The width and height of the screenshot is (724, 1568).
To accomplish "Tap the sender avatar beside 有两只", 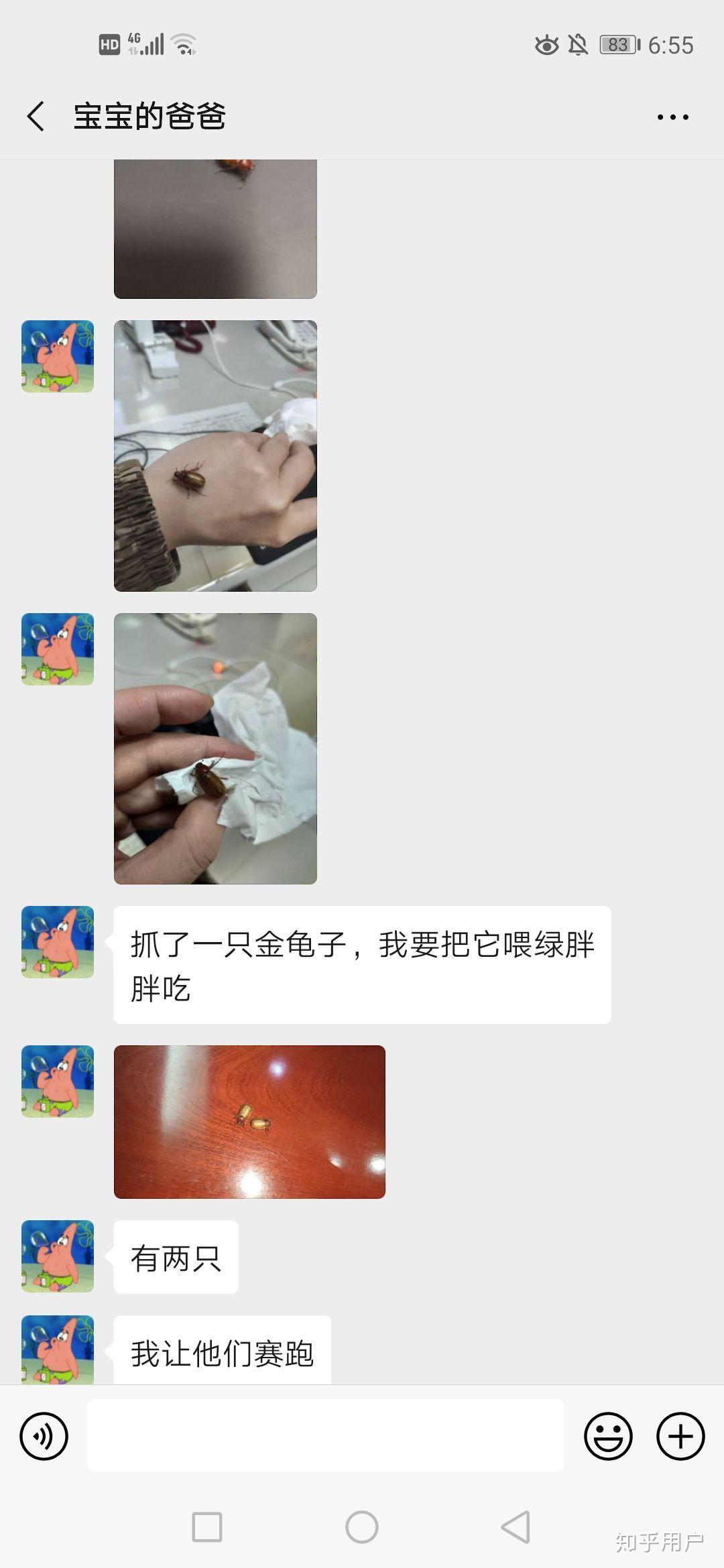I will click(x=58, y=1256).
